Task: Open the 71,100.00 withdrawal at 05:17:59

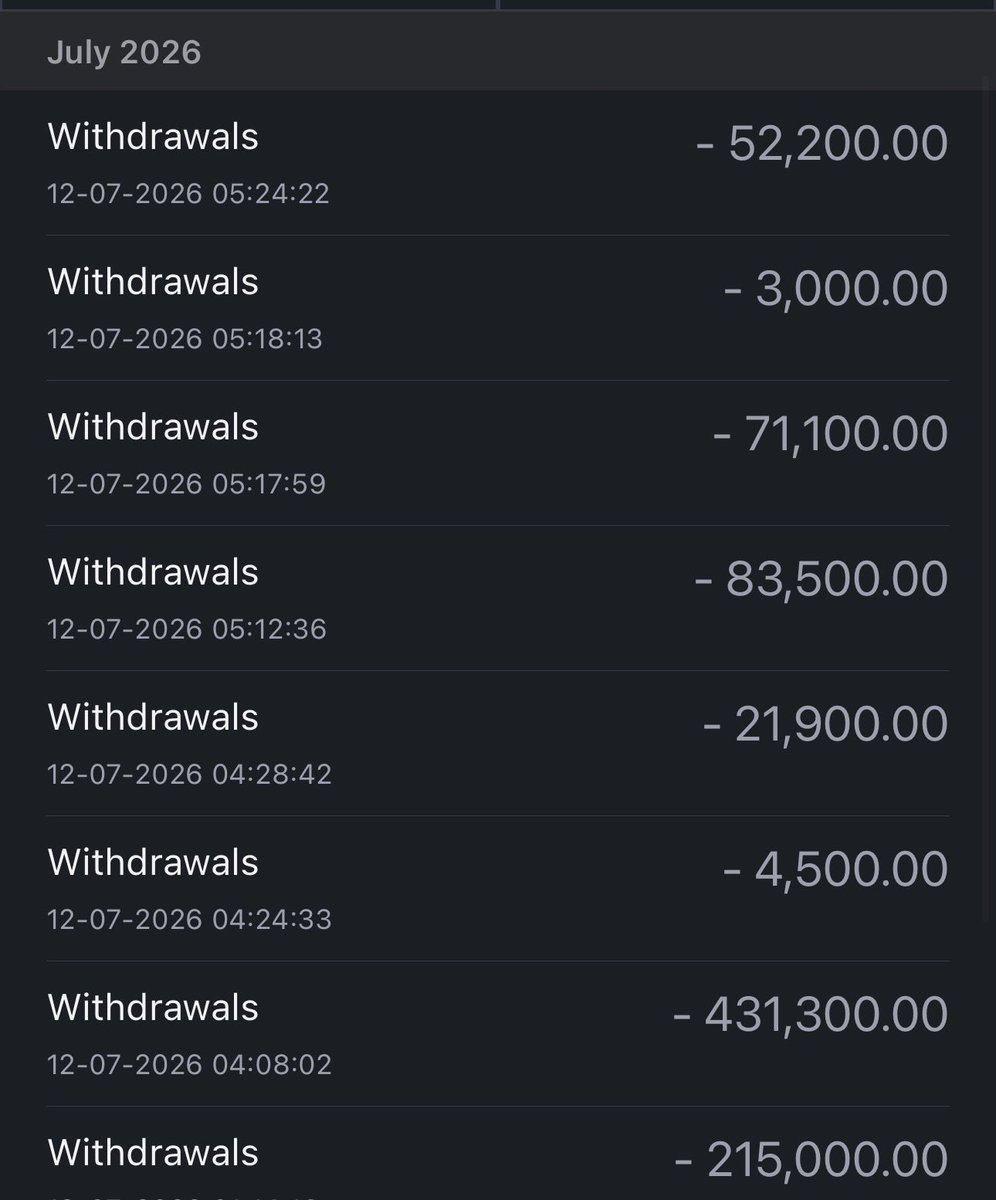Action: click(x=498, y=453)
